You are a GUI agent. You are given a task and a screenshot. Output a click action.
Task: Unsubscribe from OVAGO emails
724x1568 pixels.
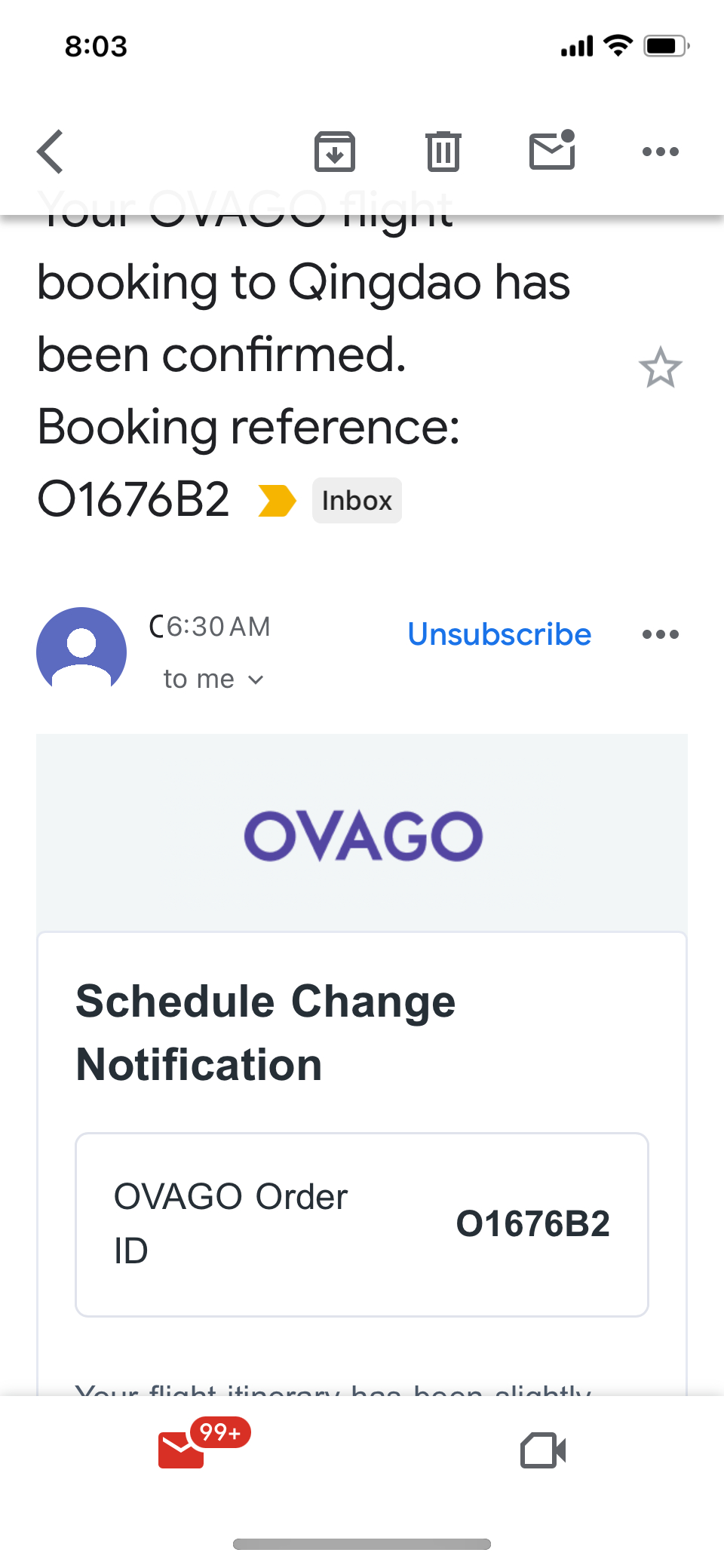tap(499, 634)
